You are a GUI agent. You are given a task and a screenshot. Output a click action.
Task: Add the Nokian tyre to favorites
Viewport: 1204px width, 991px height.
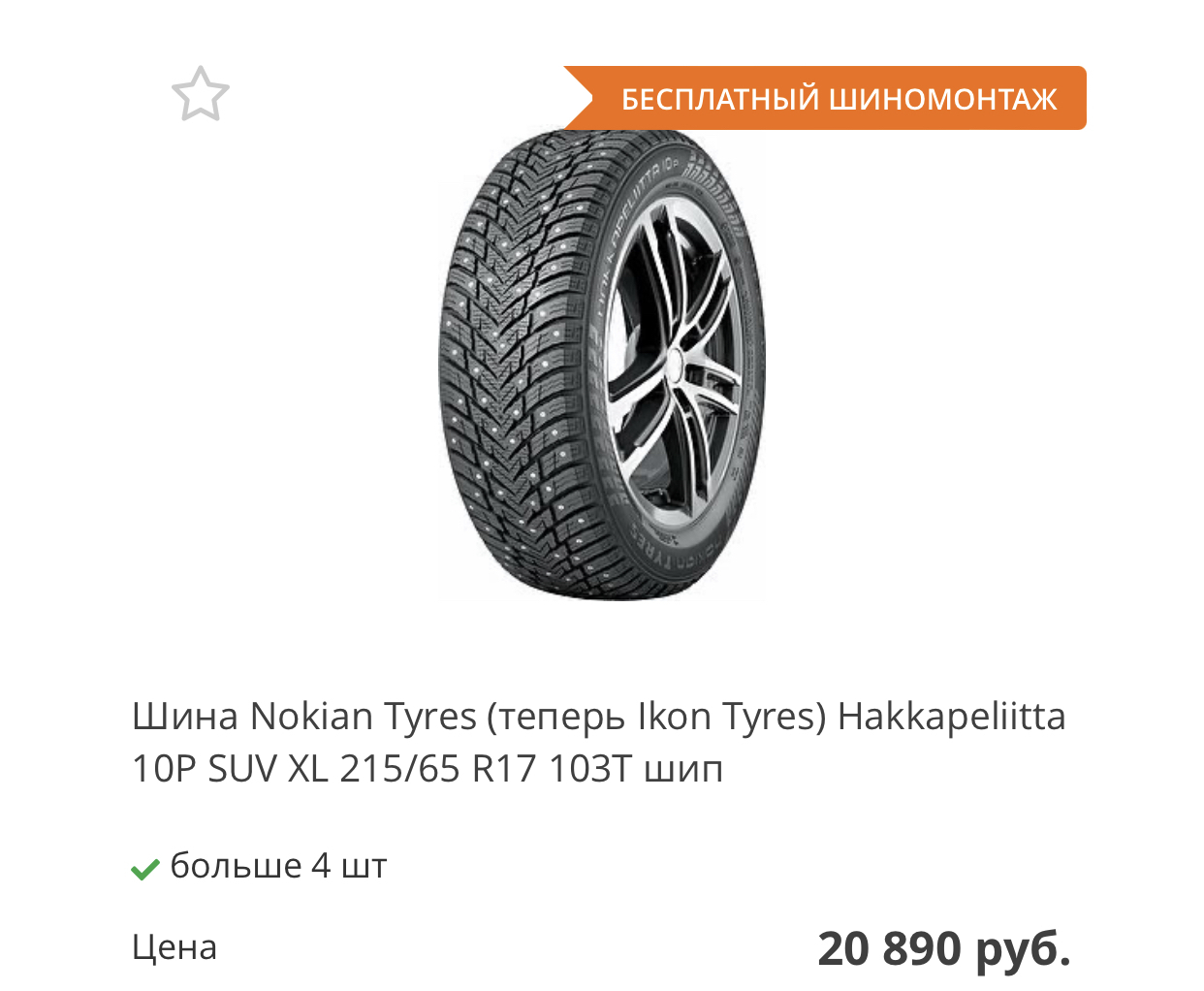point(201,95)
